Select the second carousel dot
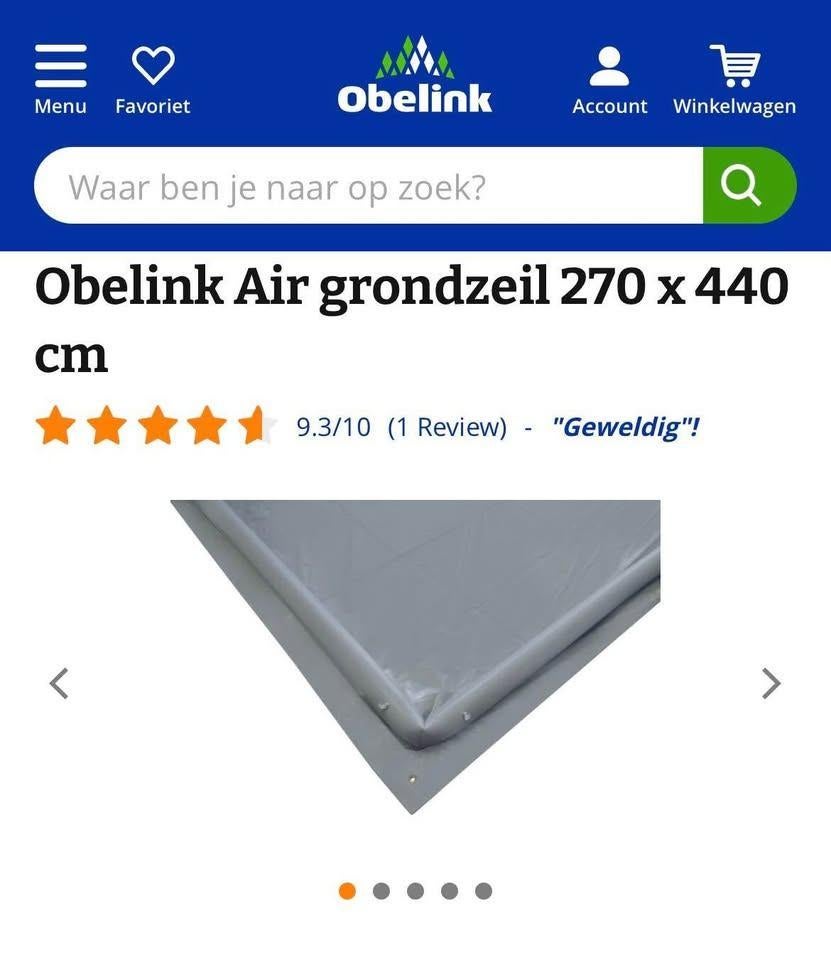 (381, 889)
